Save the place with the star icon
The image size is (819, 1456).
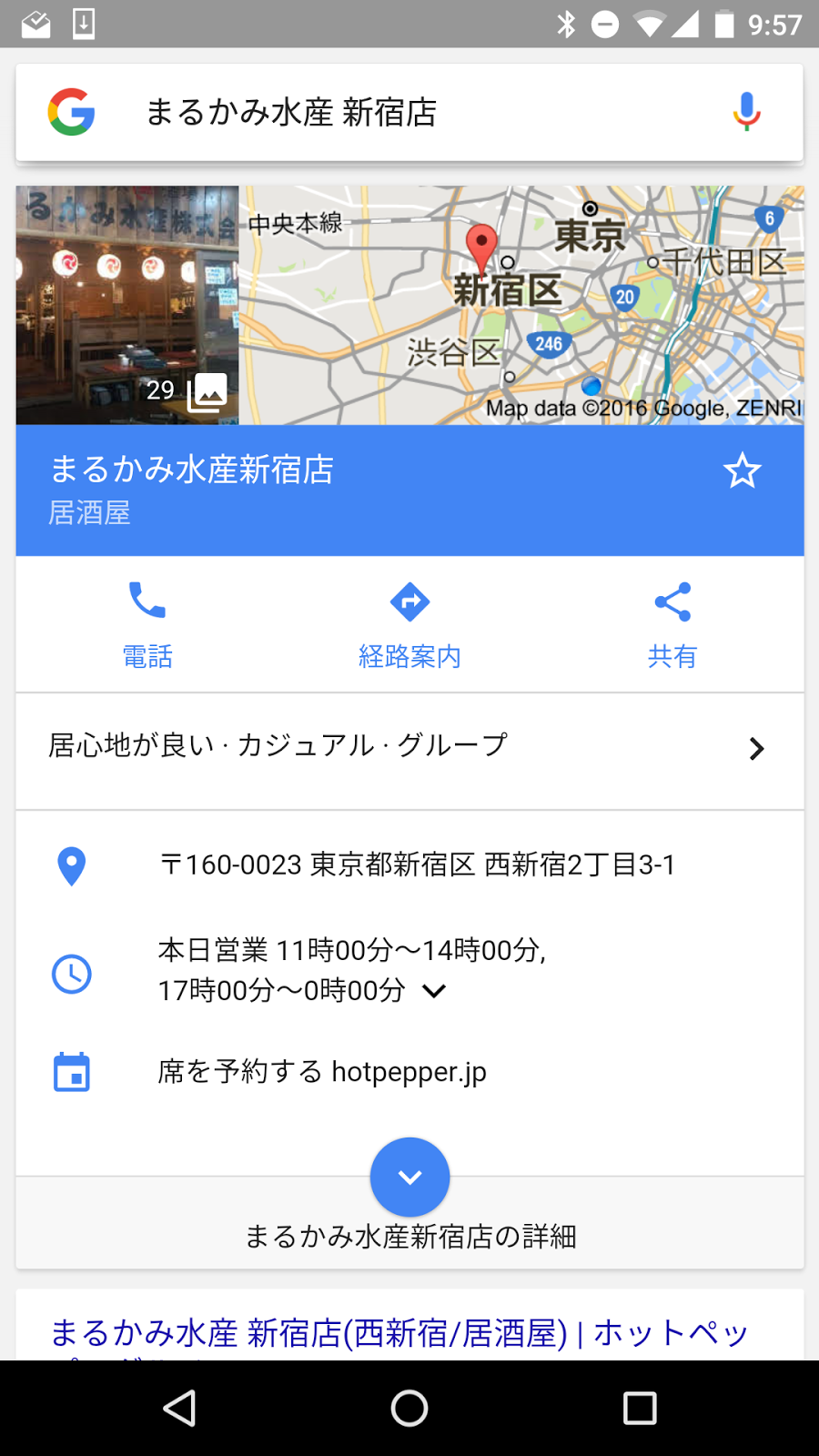tap(742, 470)
